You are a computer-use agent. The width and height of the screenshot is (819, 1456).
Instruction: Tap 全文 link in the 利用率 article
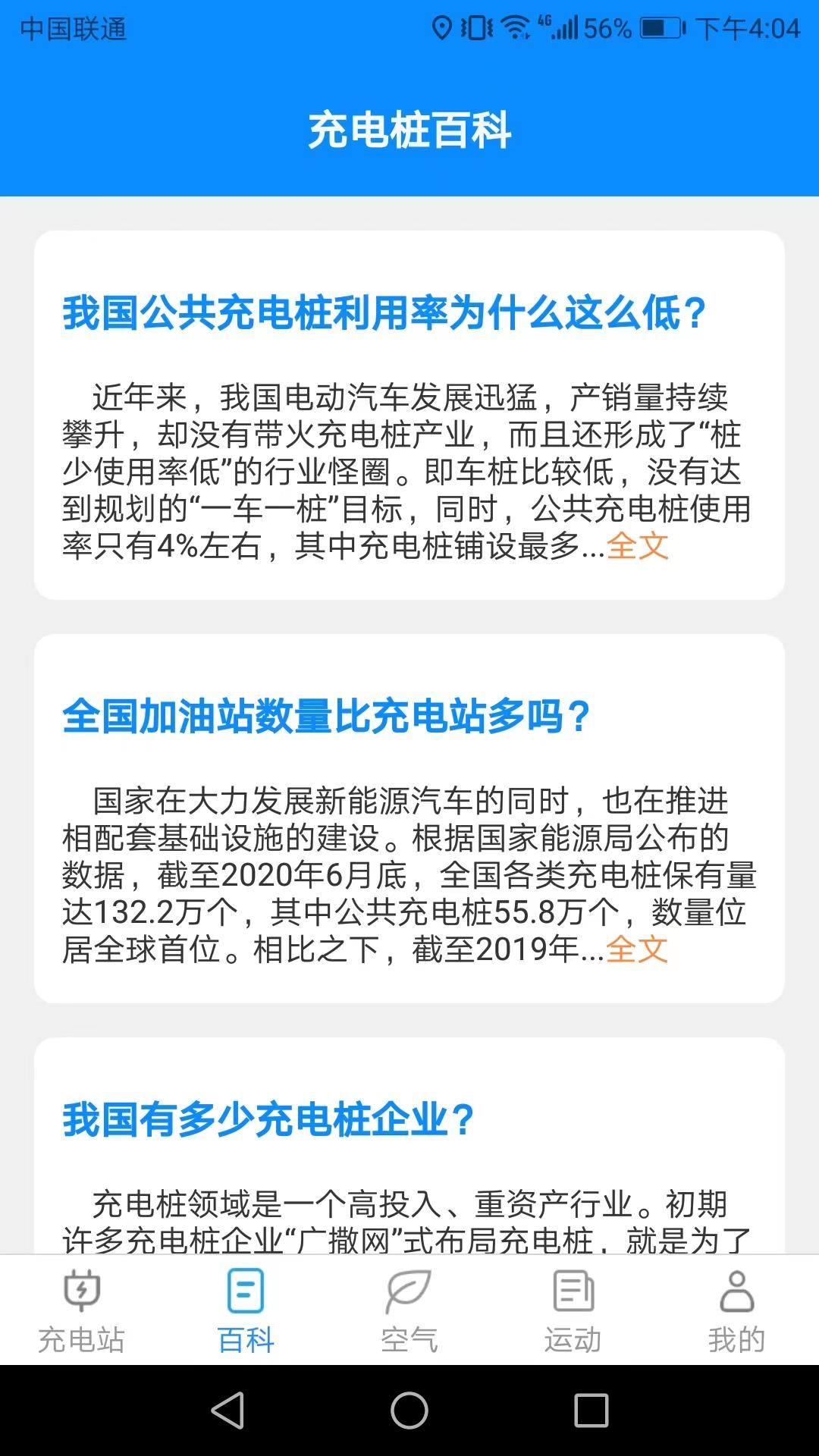click(x=638, y=546)
